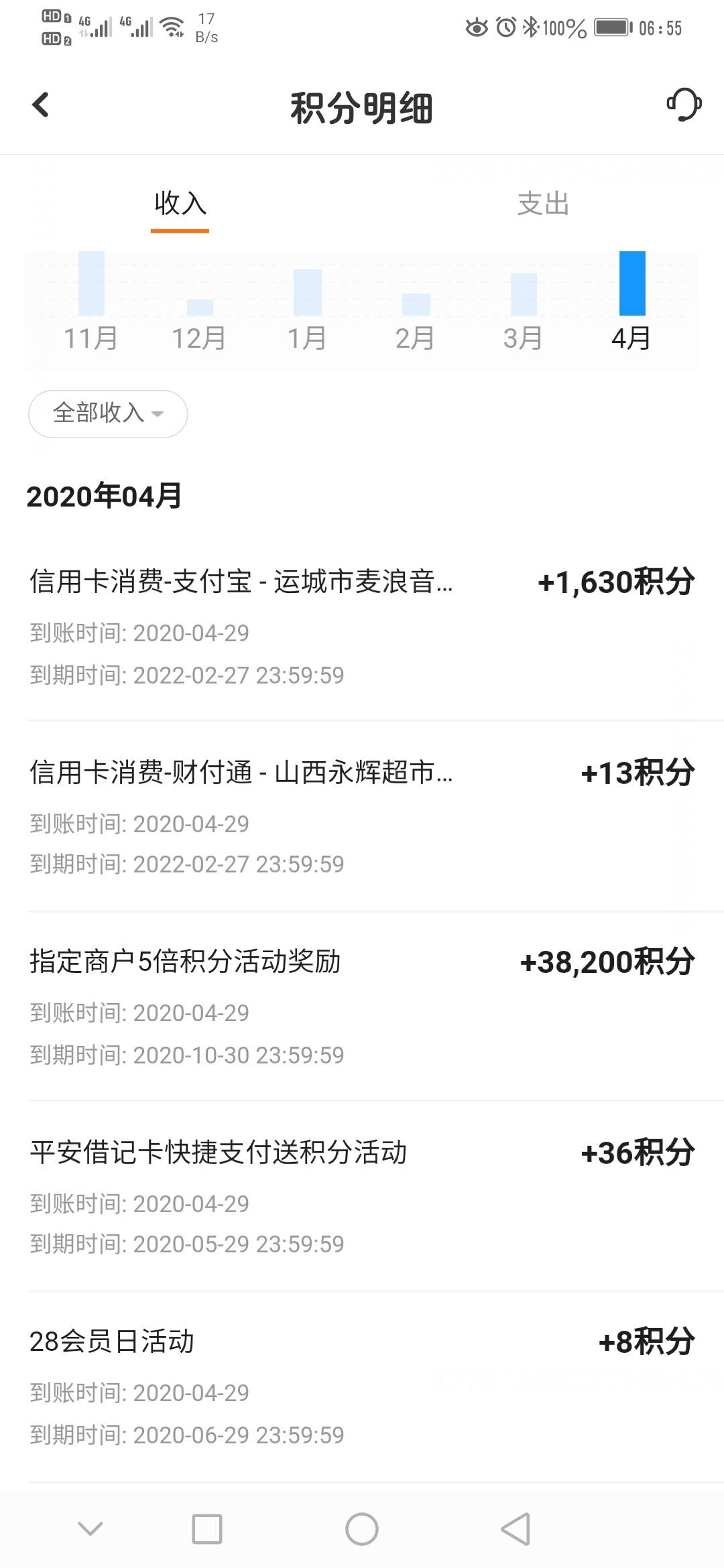Expand the 全部收入 filter dropdown
Screen dimensions: 724x1568
(x=108, y=413)
